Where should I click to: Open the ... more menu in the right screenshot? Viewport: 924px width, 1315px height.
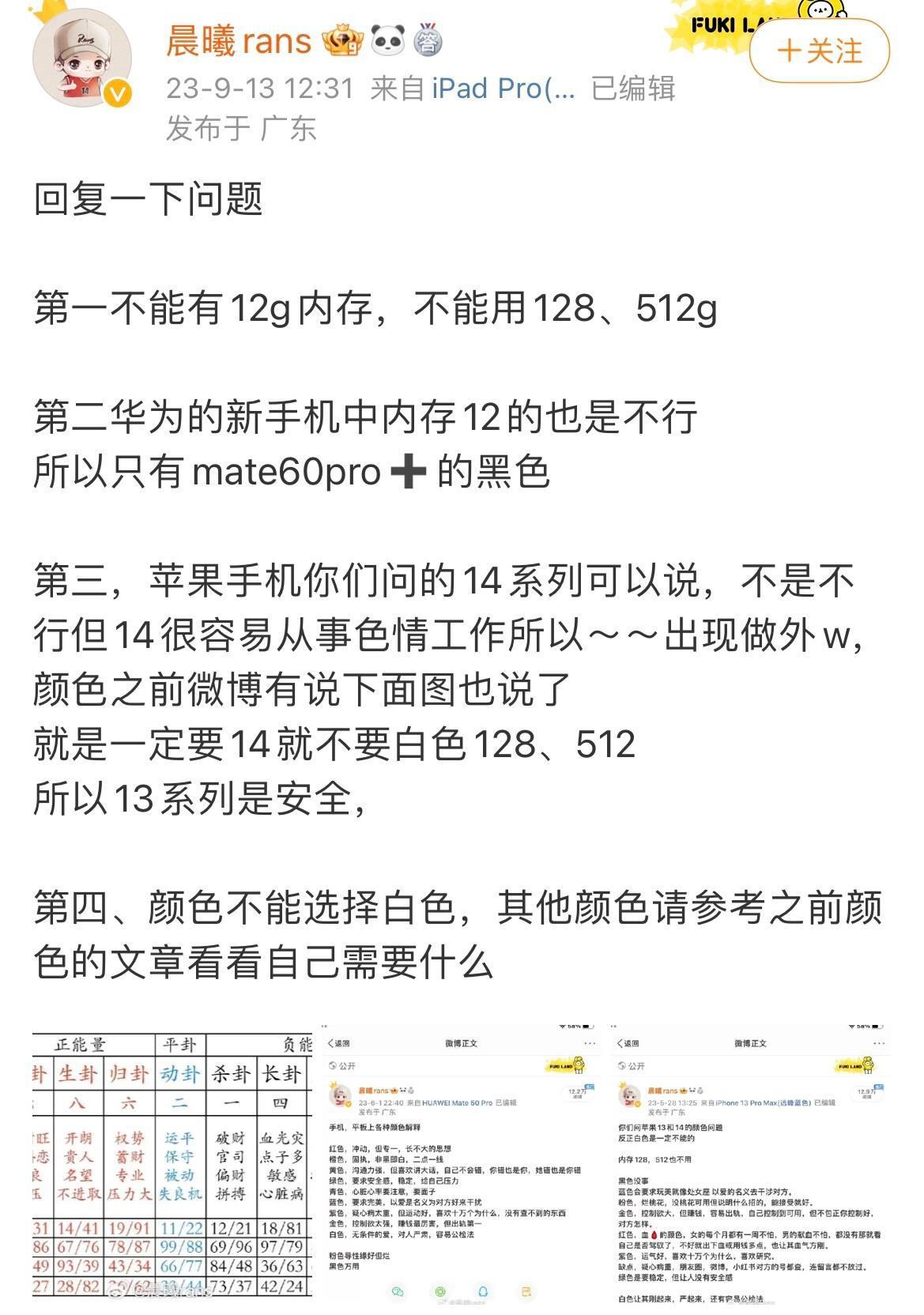(x=879, y=1043)
